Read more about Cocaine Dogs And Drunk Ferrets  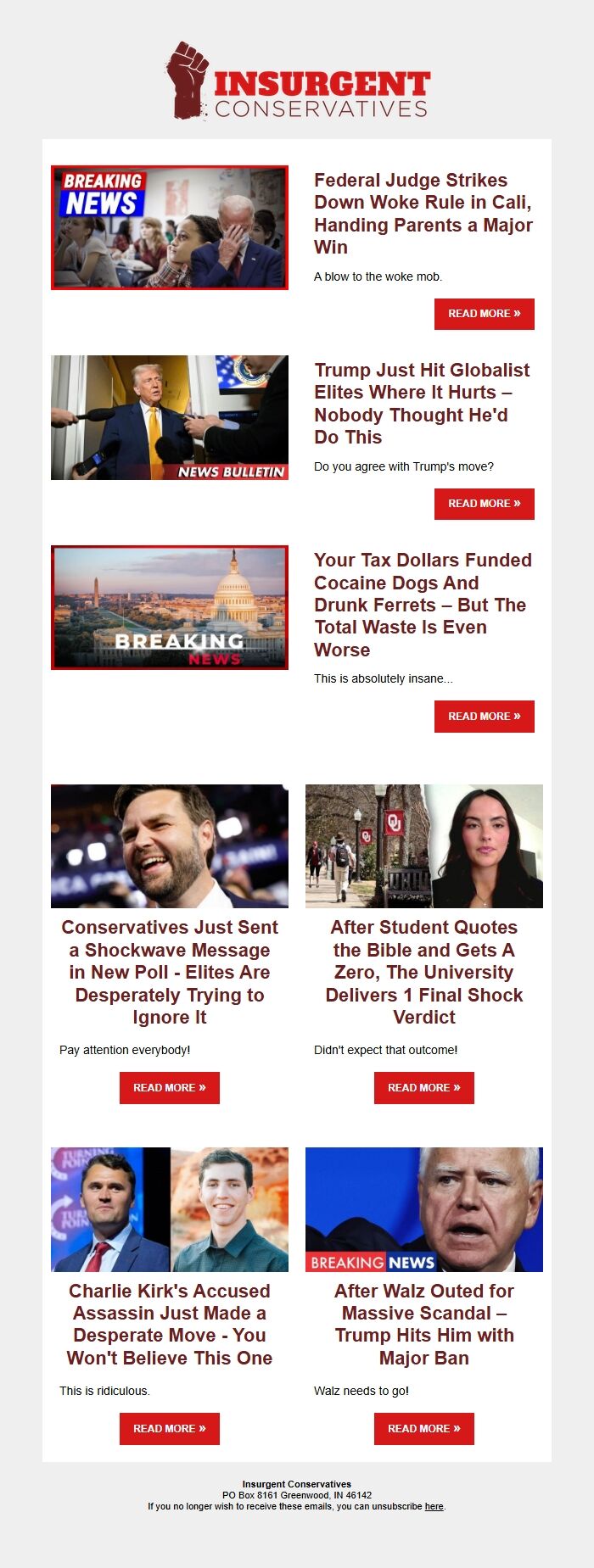tap(484, 717)
